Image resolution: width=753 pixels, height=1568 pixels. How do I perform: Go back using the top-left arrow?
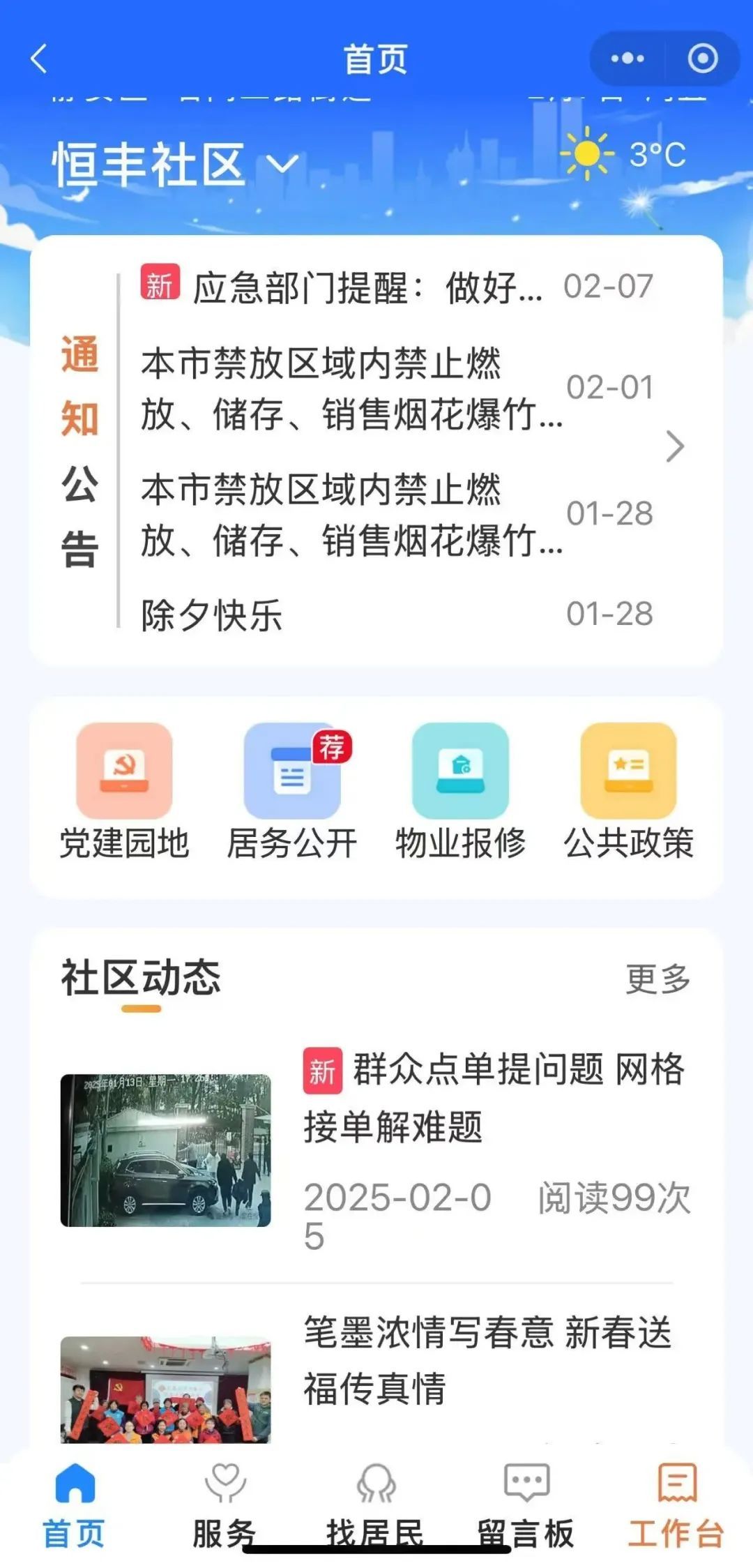point(39,59)
